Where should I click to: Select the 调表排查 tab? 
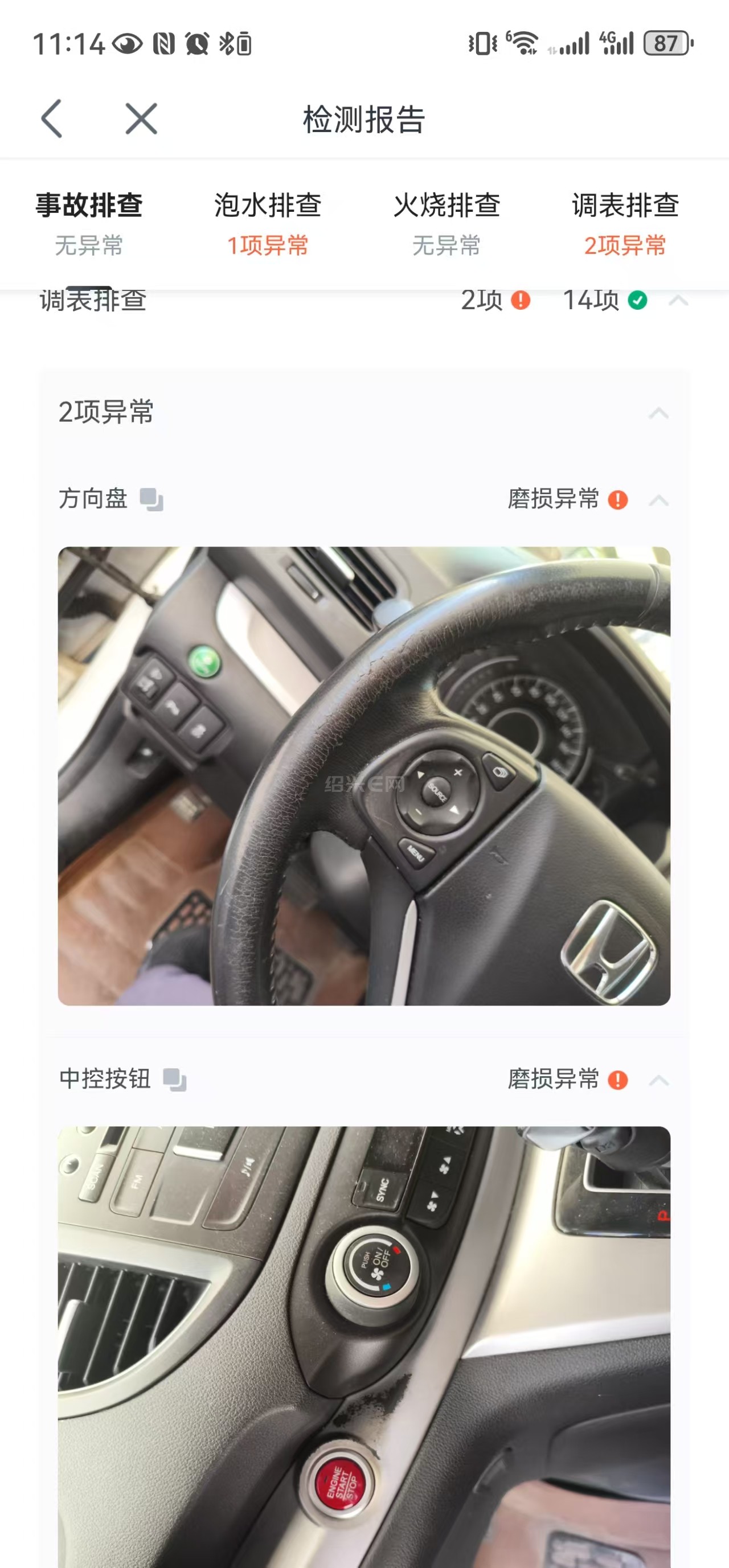pos(625,223)
